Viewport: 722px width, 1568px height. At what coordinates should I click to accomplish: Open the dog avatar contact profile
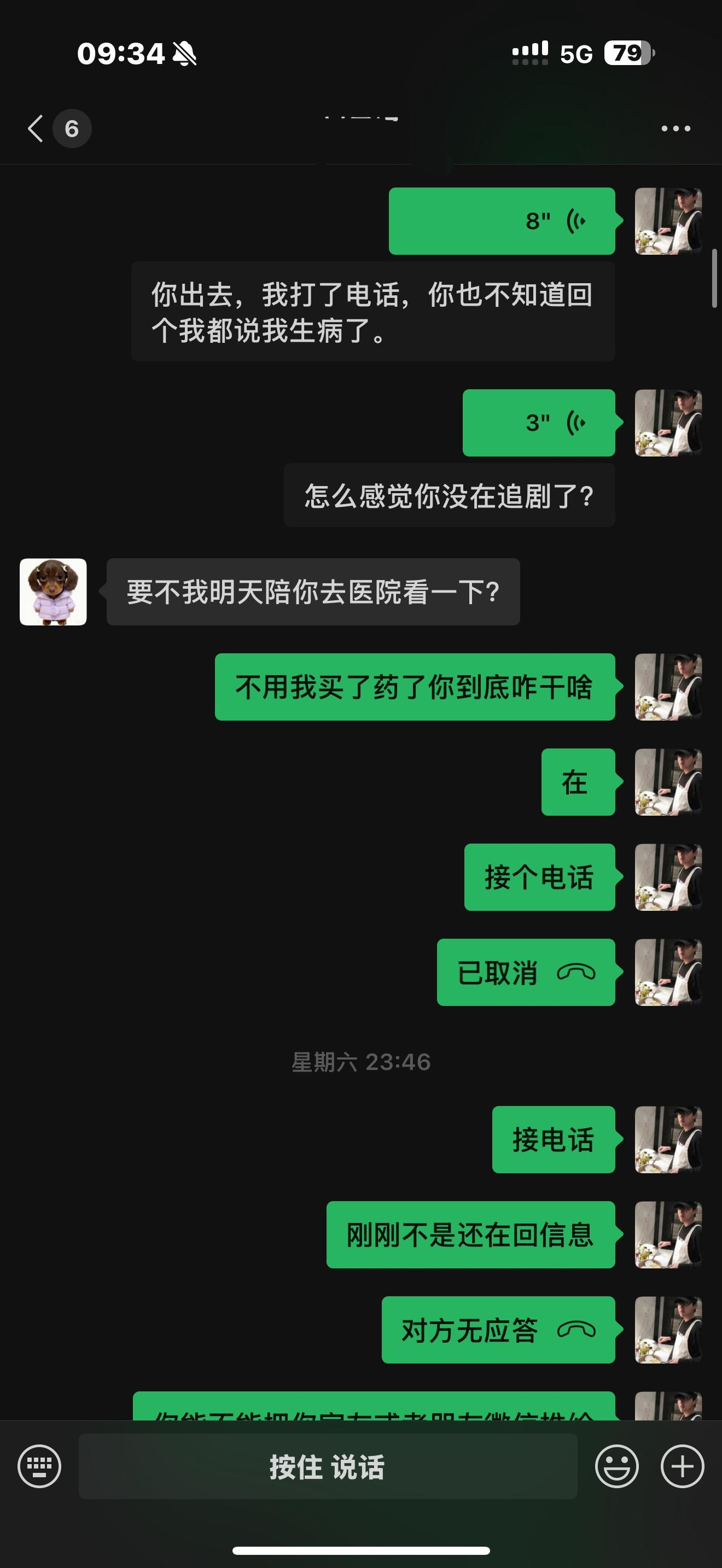pos(53,592)
